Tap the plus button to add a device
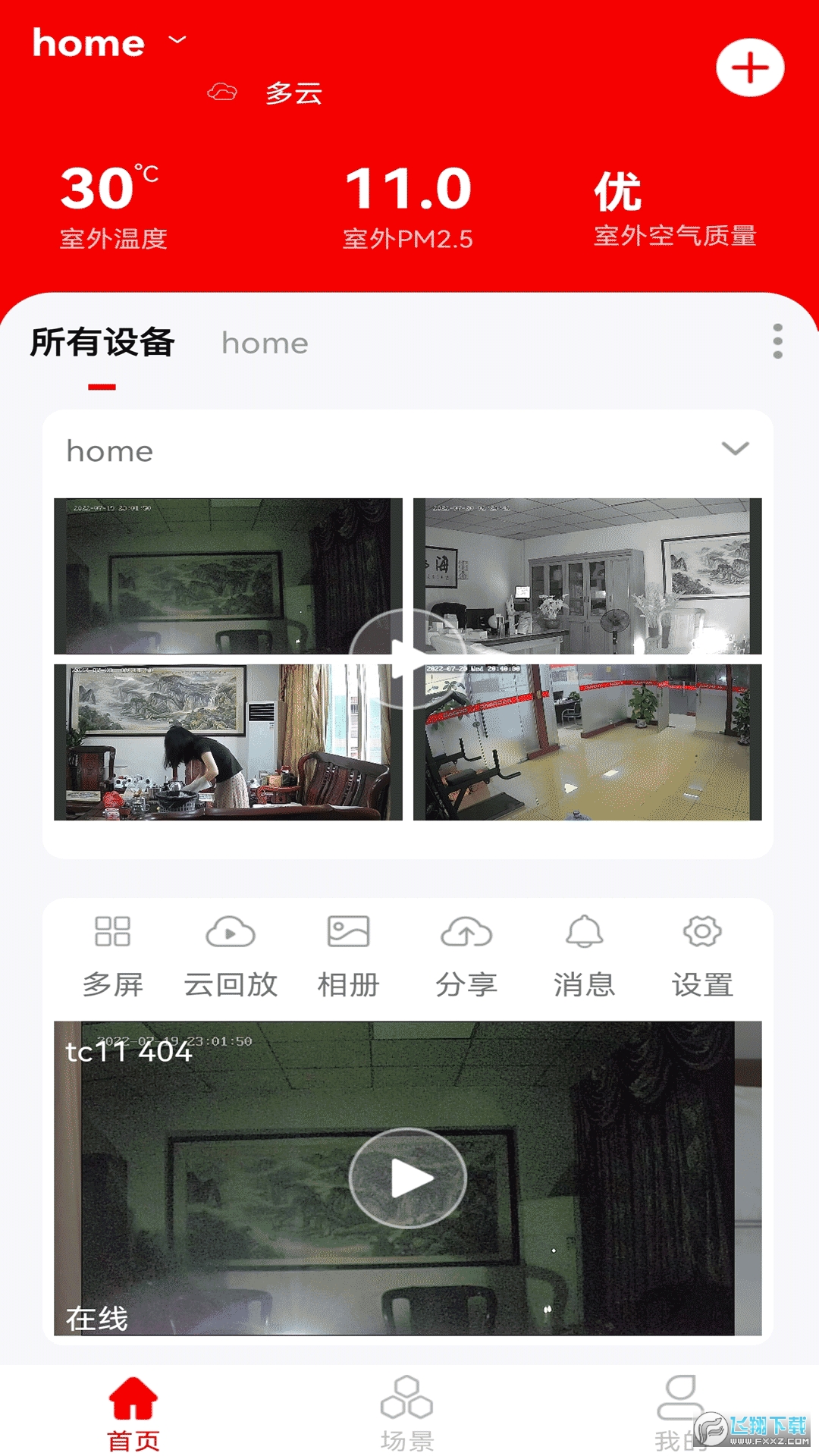 coord(749,67)
